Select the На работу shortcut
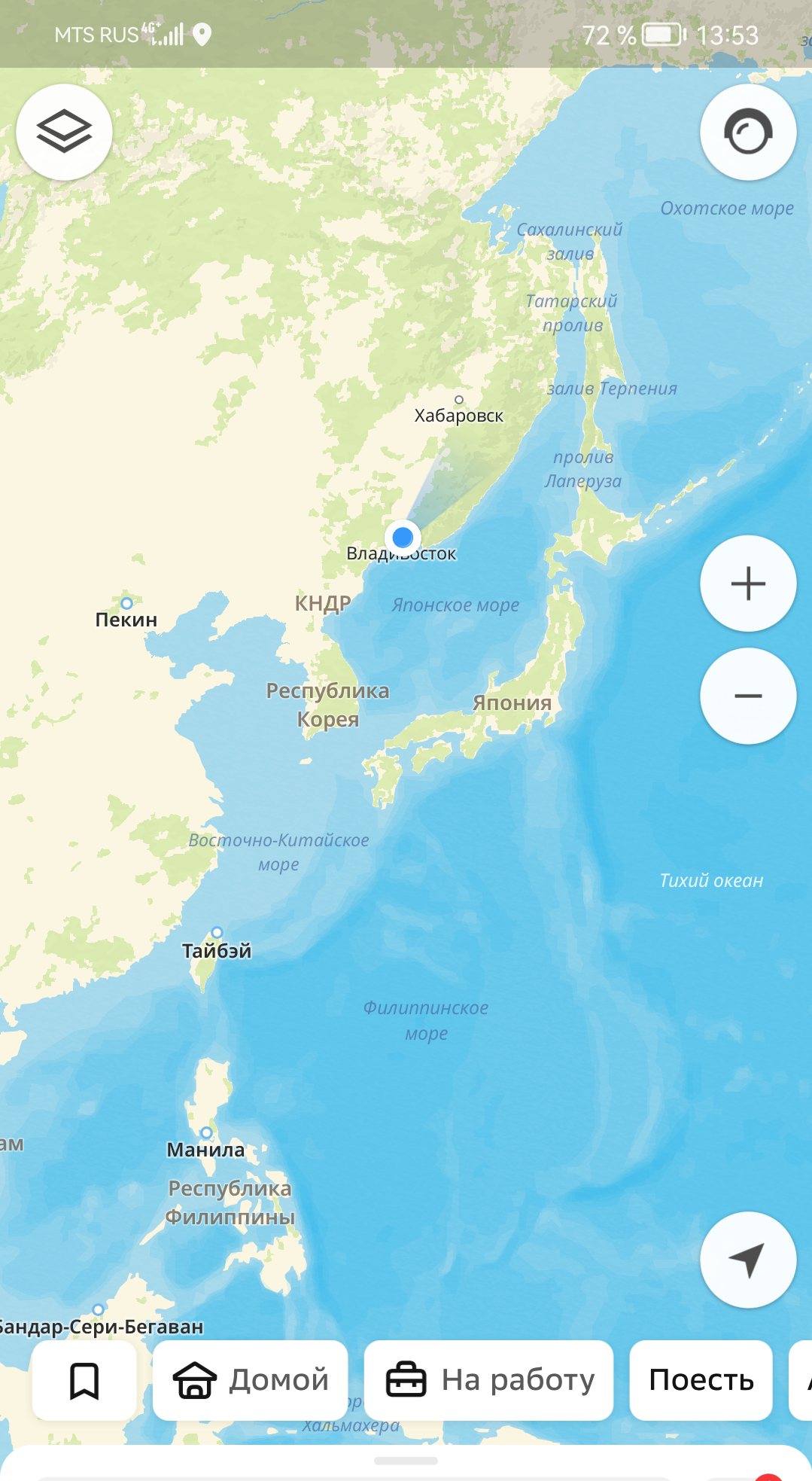812x1481 pixels. coord(489,1381)
